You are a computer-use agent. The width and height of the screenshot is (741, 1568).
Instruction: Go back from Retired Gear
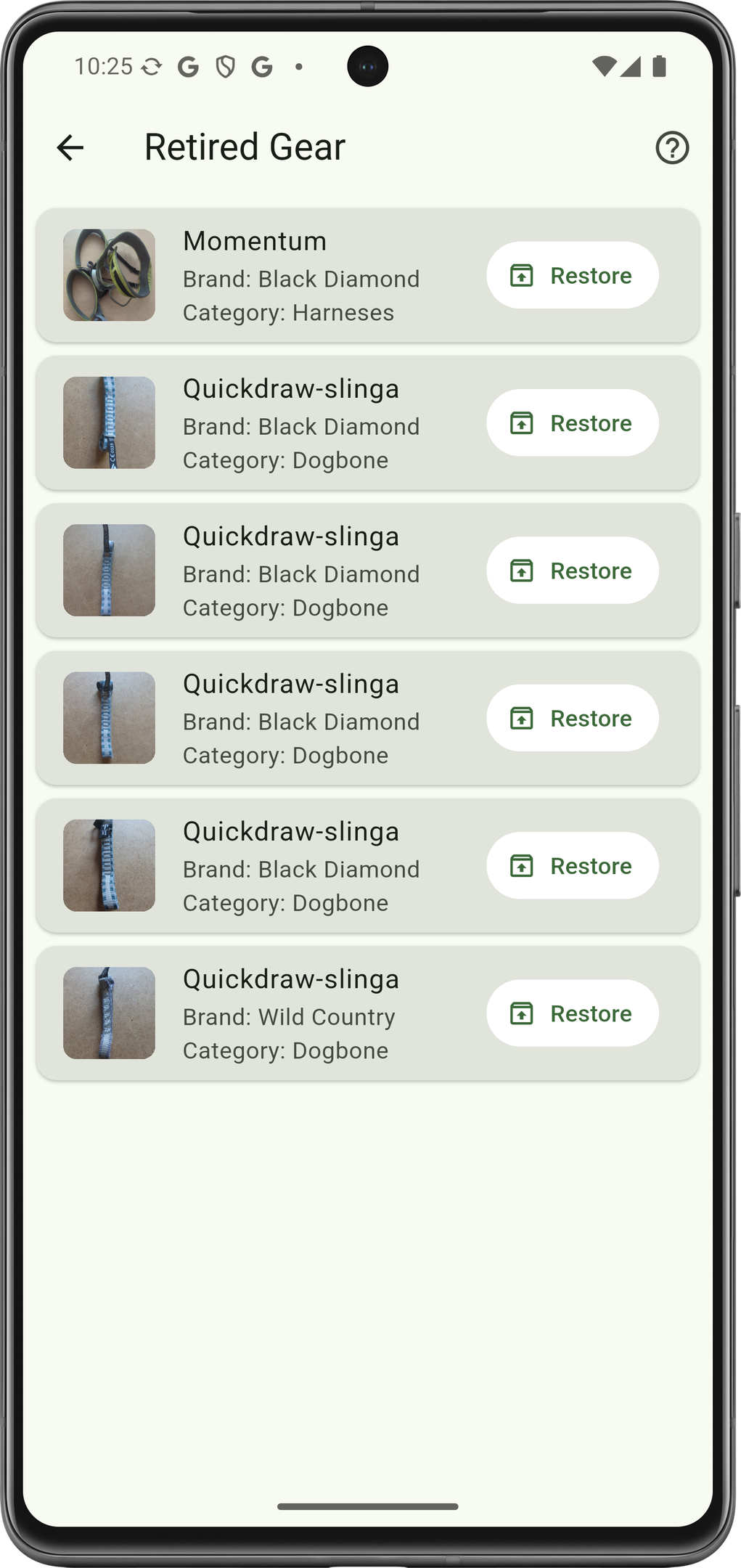click(x=70, y=148)
